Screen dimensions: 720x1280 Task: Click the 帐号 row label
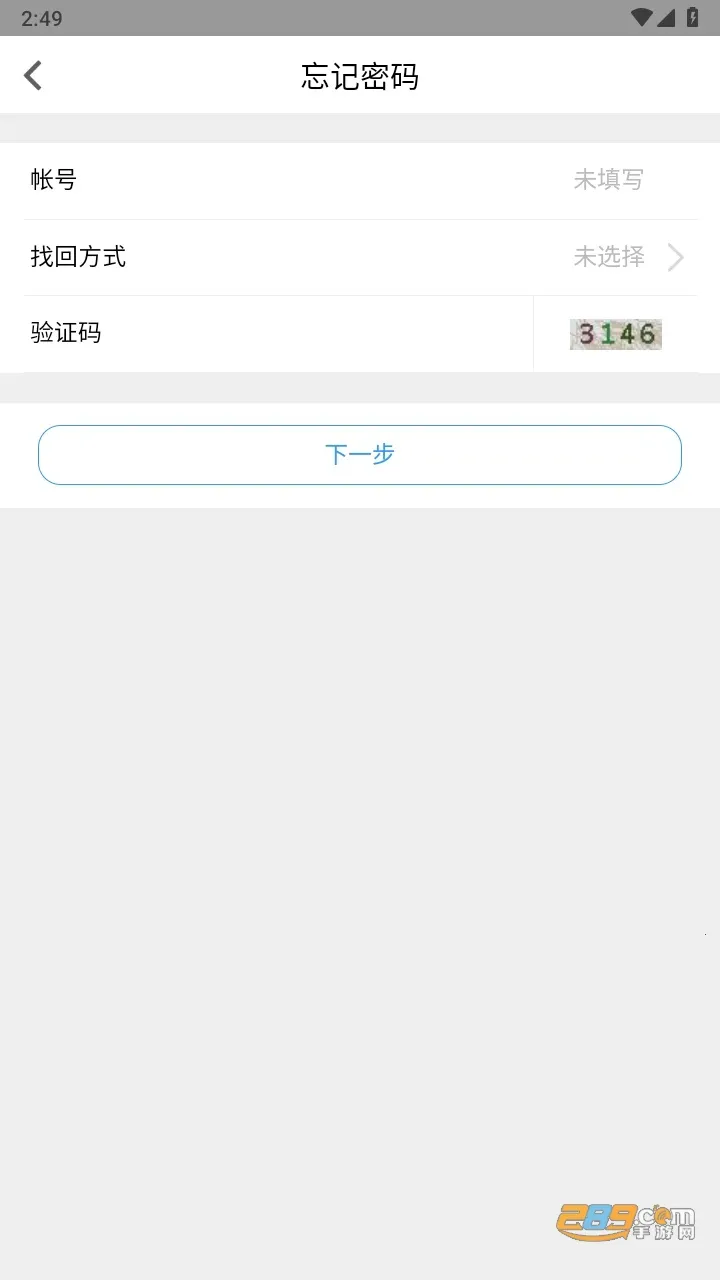point(54,180)
